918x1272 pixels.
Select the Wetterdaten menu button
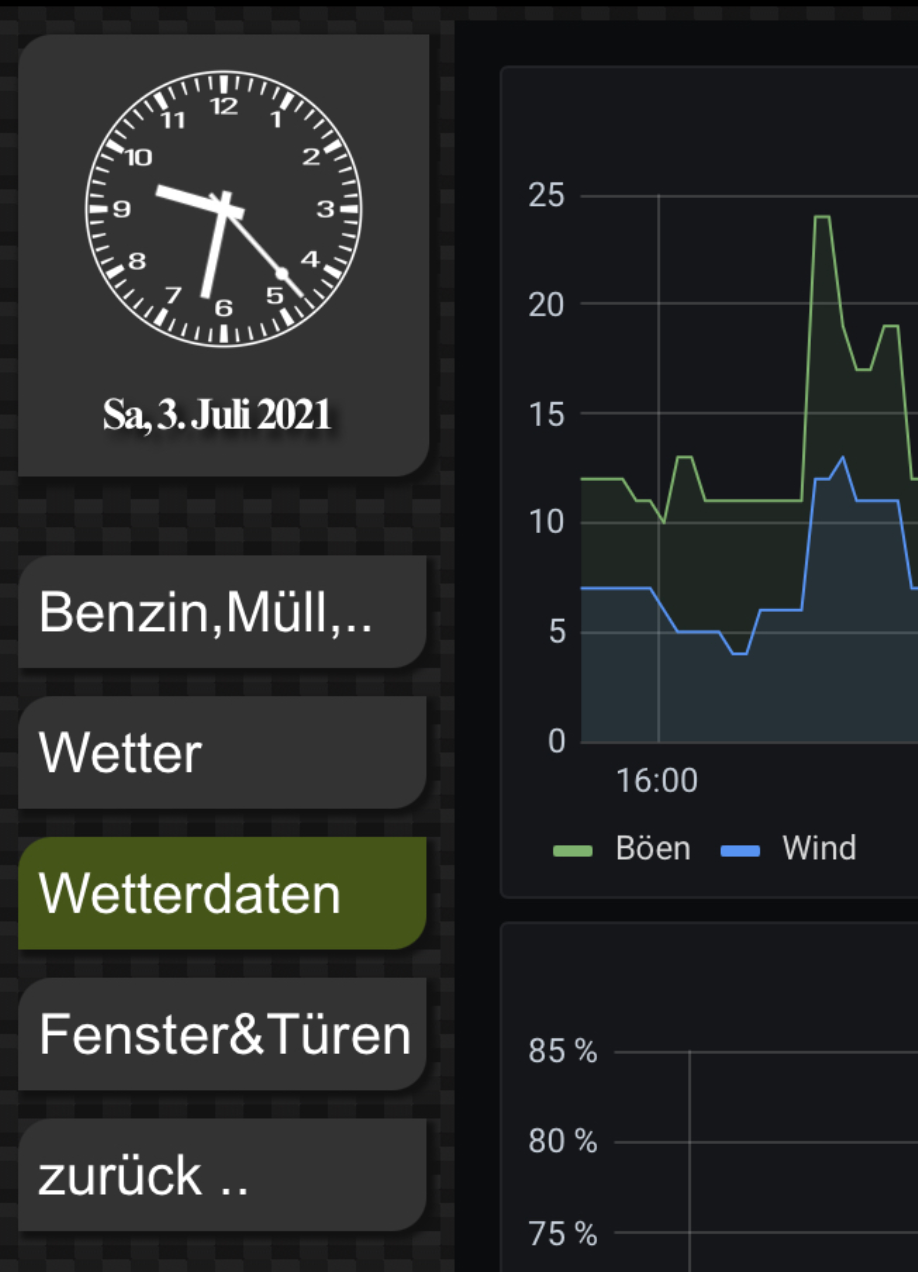222,893
